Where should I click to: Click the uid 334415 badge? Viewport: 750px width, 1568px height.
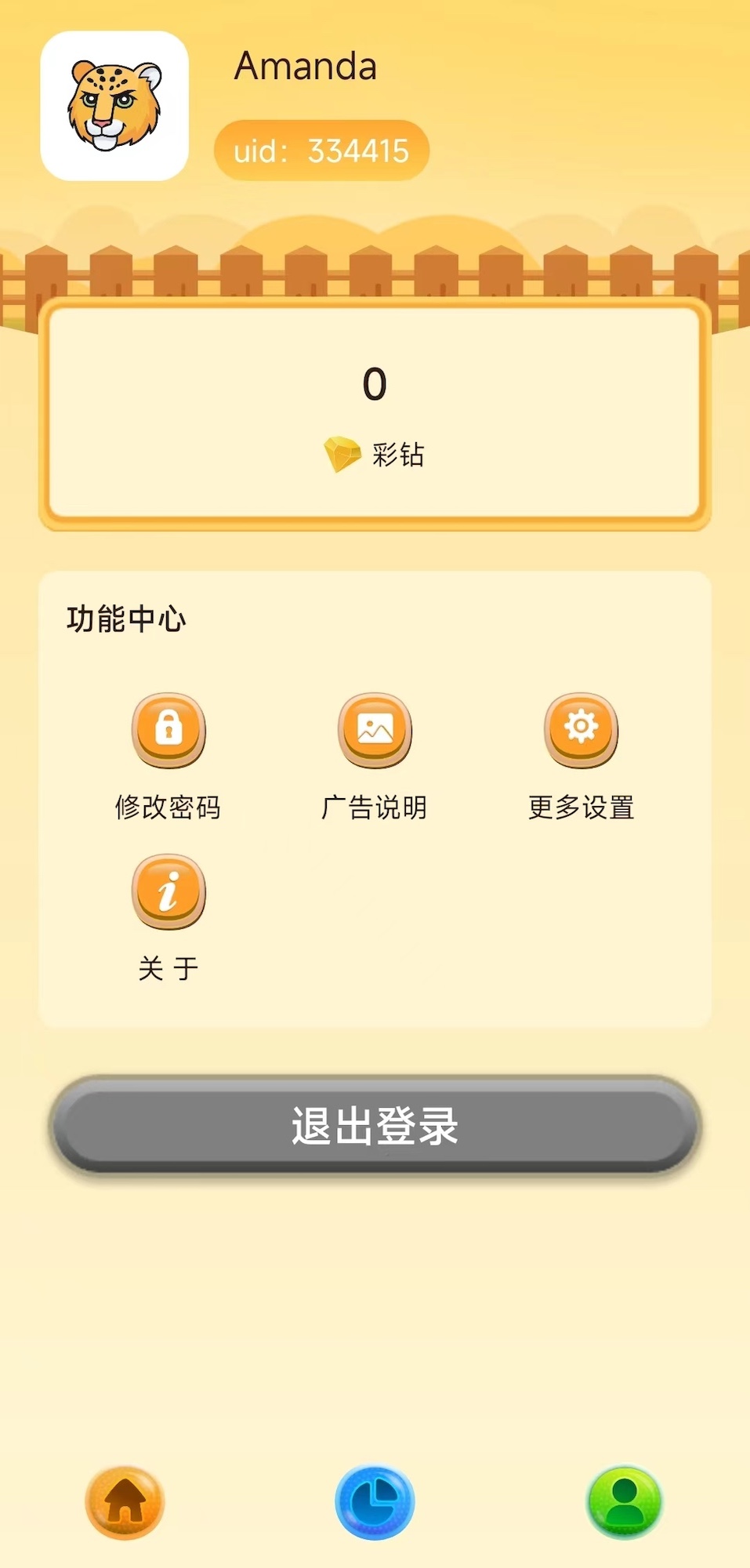point(321,151)
